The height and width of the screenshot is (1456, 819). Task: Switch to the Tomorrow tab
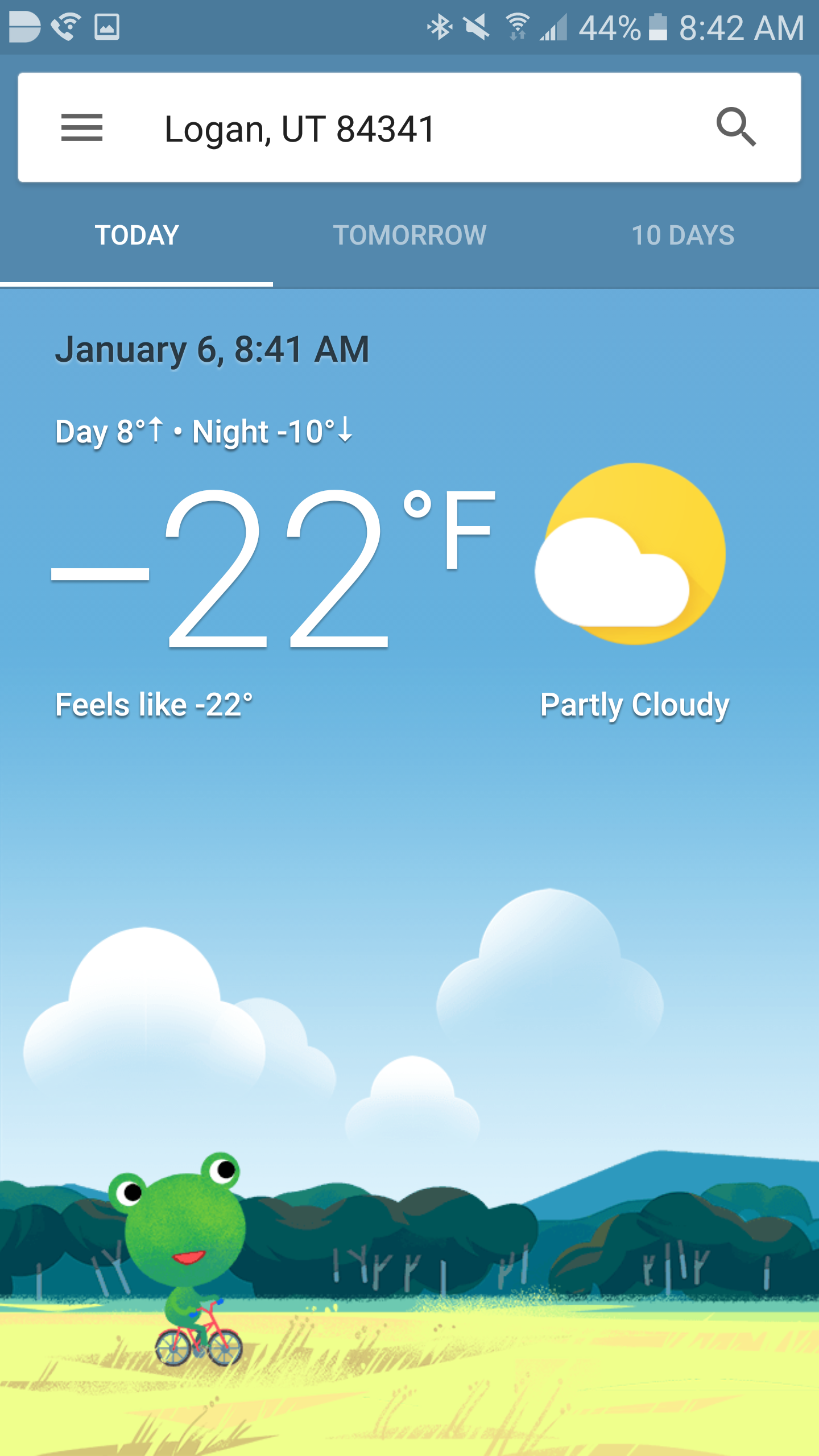(409, 235)
